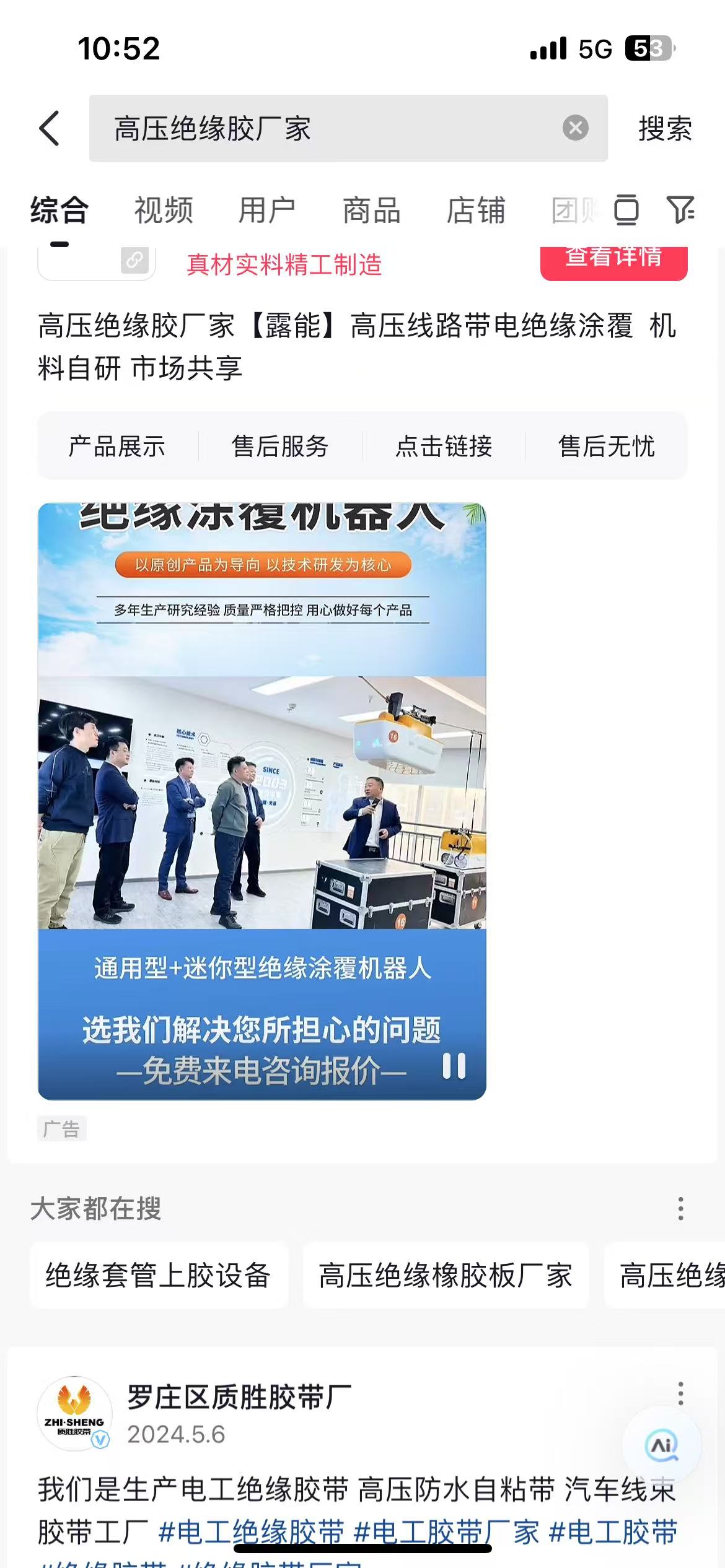The width and height of the screenshot is (725, 1568).
Task: Select the 店铺 tab
Action: [x=476, y=210]
